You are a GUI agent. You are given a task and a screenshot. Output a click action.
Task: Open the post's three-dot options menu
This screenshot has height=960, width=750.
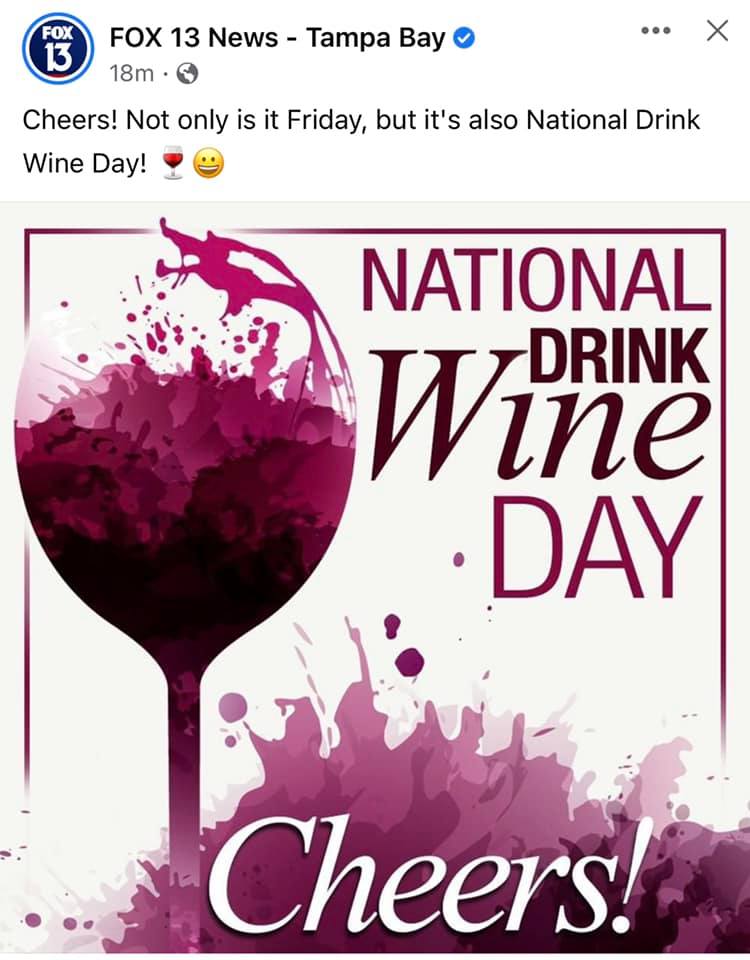(656, 30)
